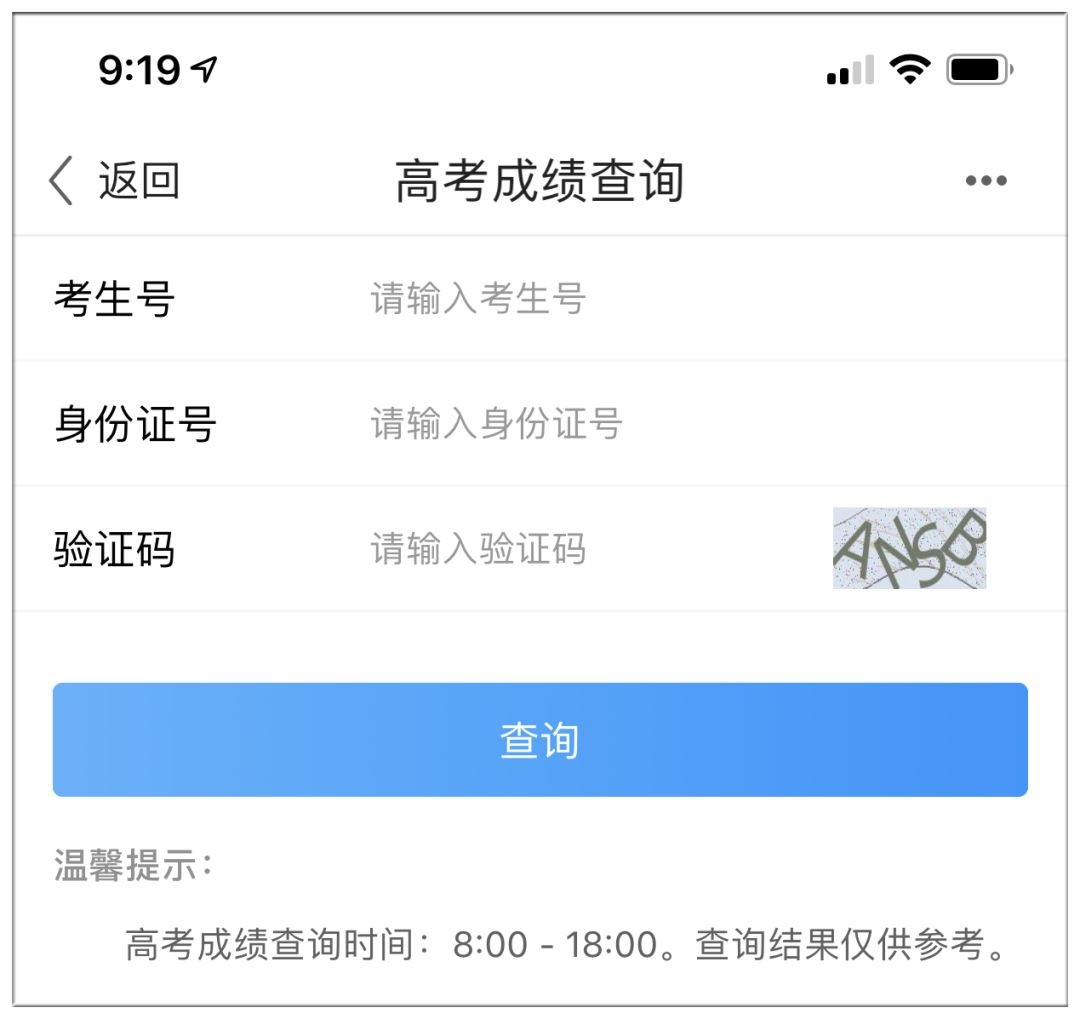The width and height of the screenshot is (1080, 1019).
Task: Go back using the 返回 button
Action: tap(115, 182)
